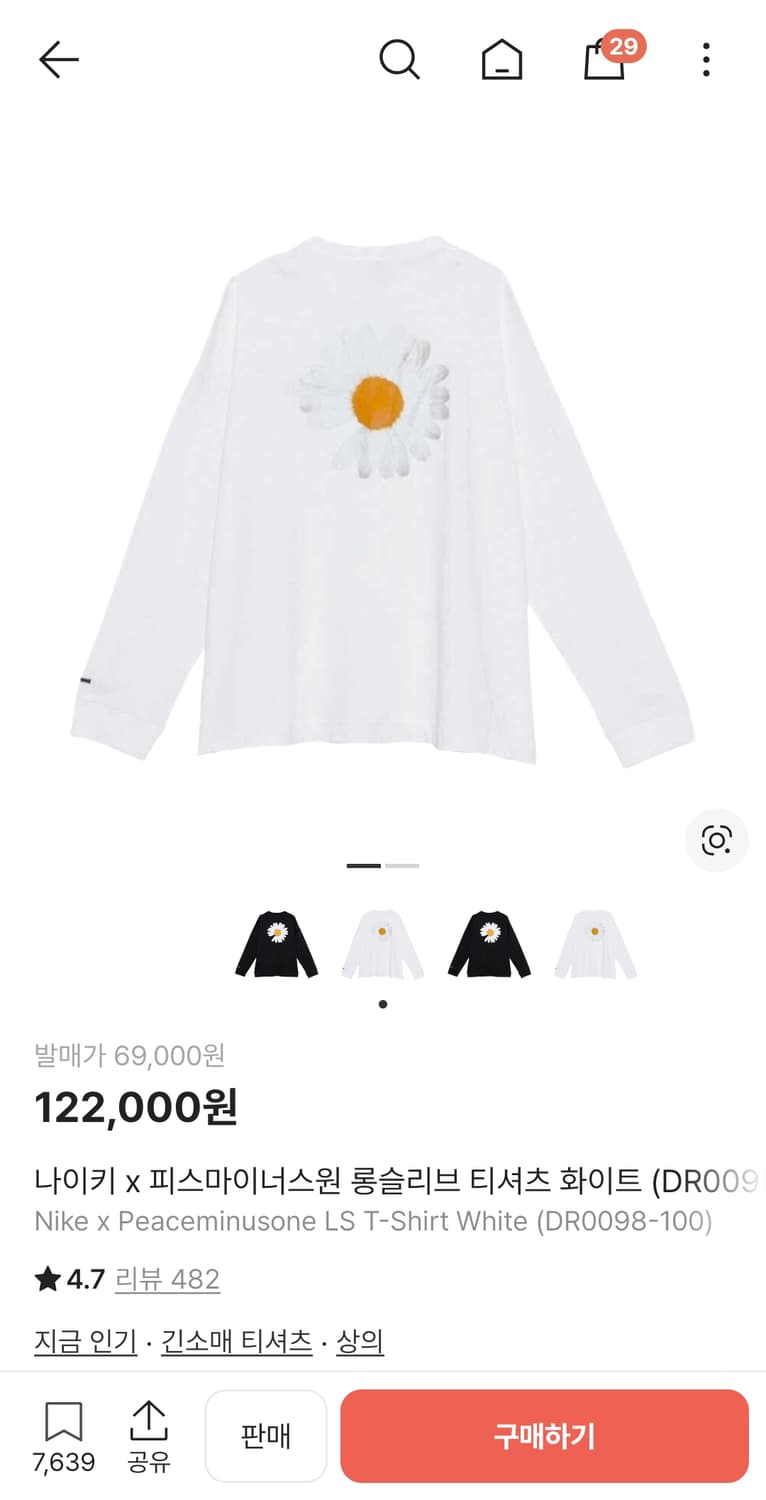
Task: Browse the 긴소매 티셔츠 category
Action: (236, 1342)
